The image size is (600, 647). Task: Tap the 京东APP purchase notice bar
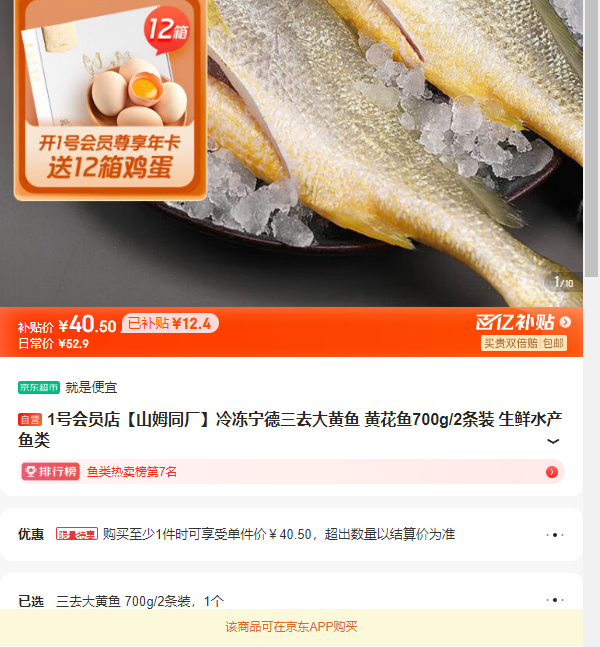pos(291,627)
